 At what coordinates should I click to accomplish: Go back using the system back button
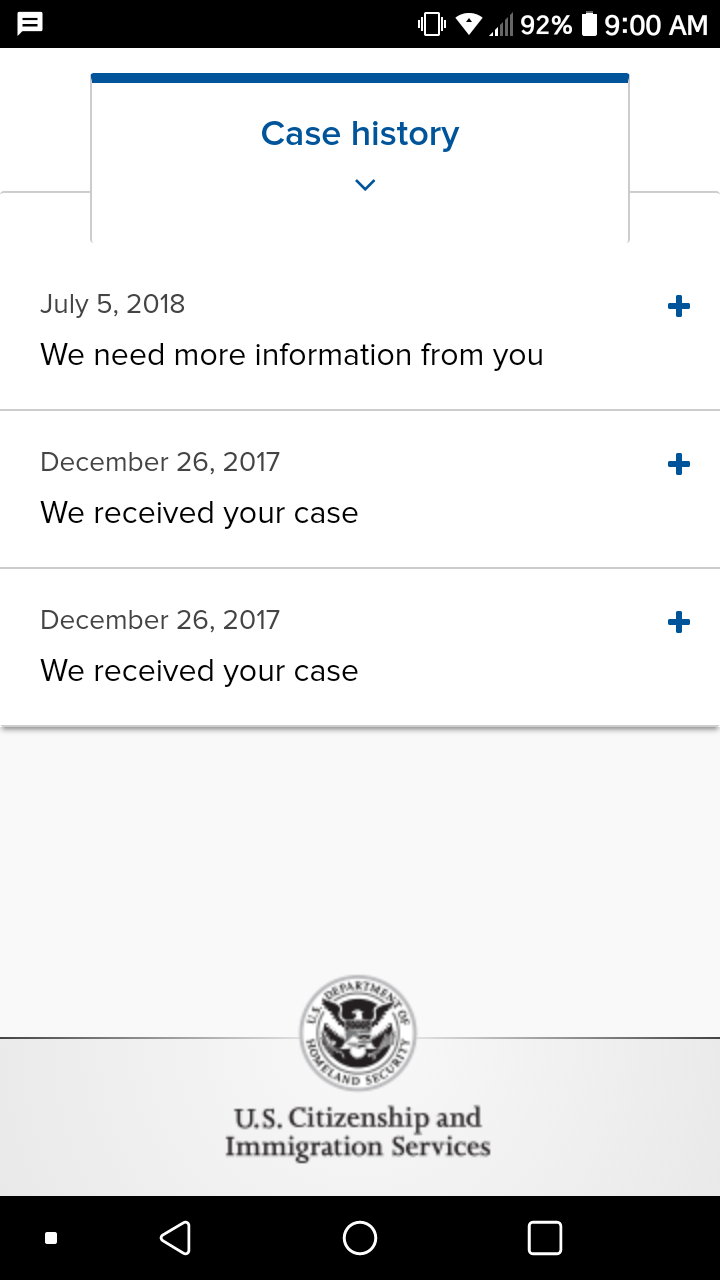[x=175, y=1238]
